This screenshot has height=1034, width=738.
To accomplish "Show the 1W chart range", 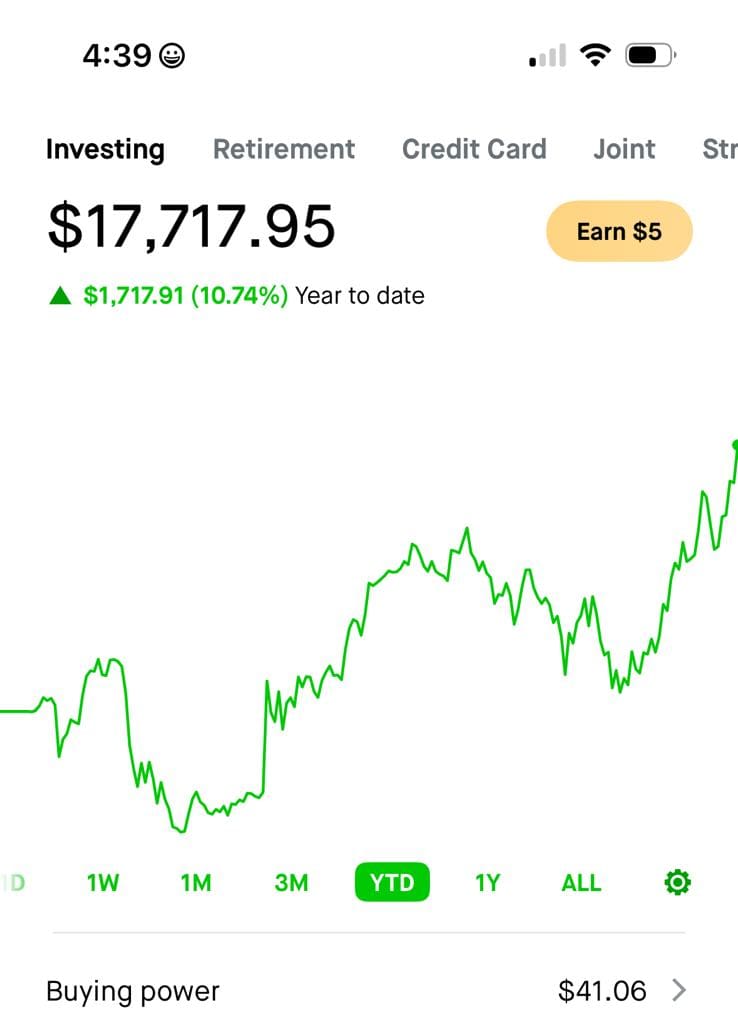I will [103, 882].
